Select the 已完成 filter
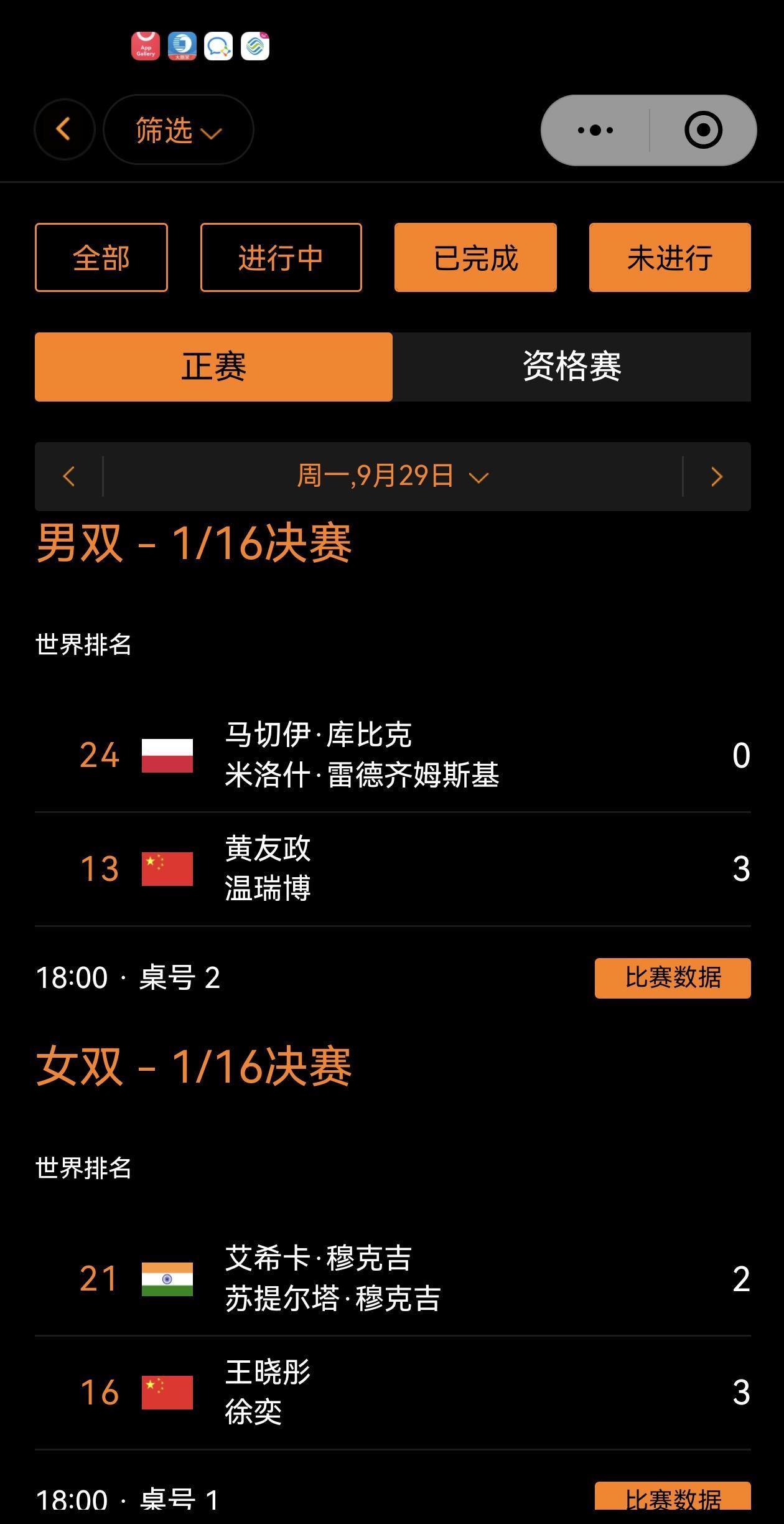Image resolution: width=784 pixels, height=1524 pixels. point(475,258)
